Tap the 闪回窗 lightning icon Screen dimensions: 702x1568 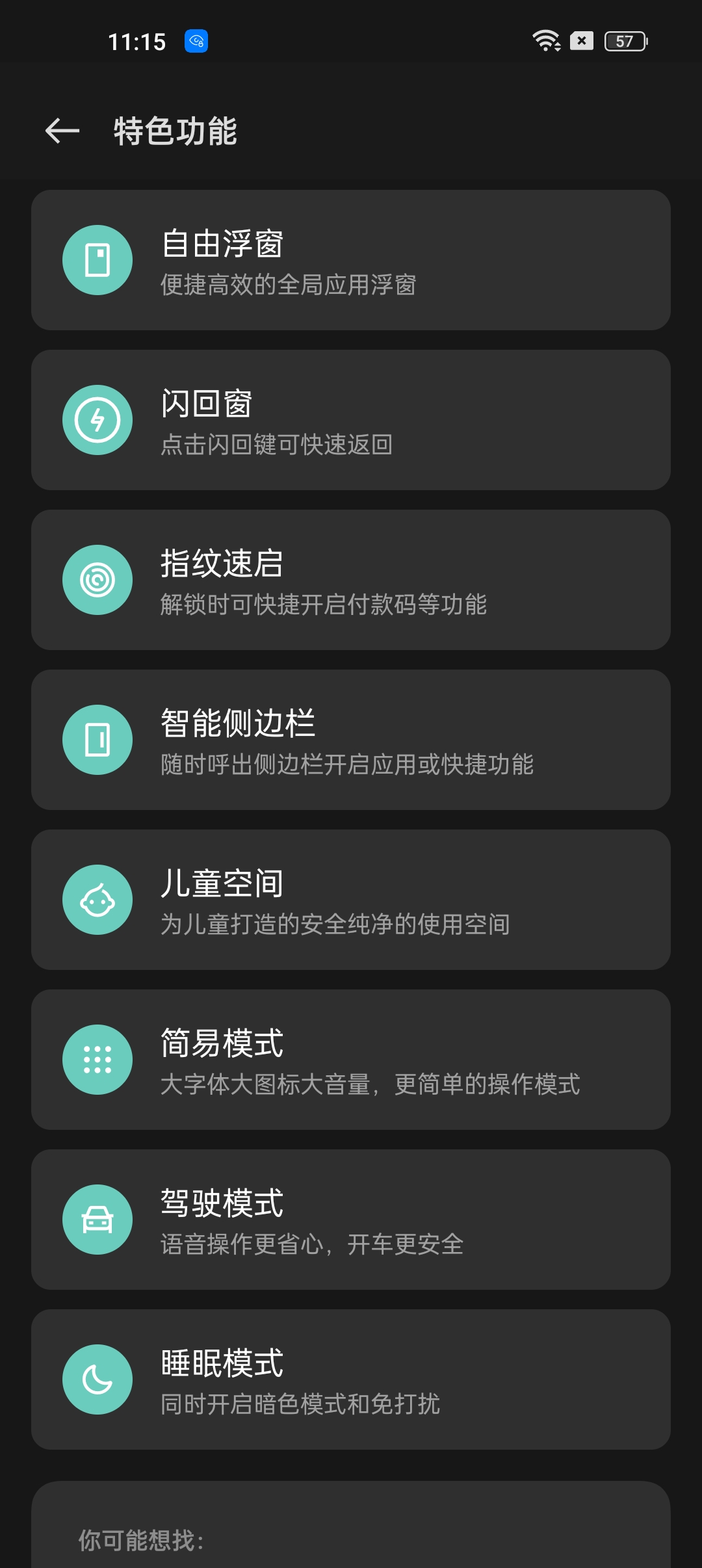(97, 420)
